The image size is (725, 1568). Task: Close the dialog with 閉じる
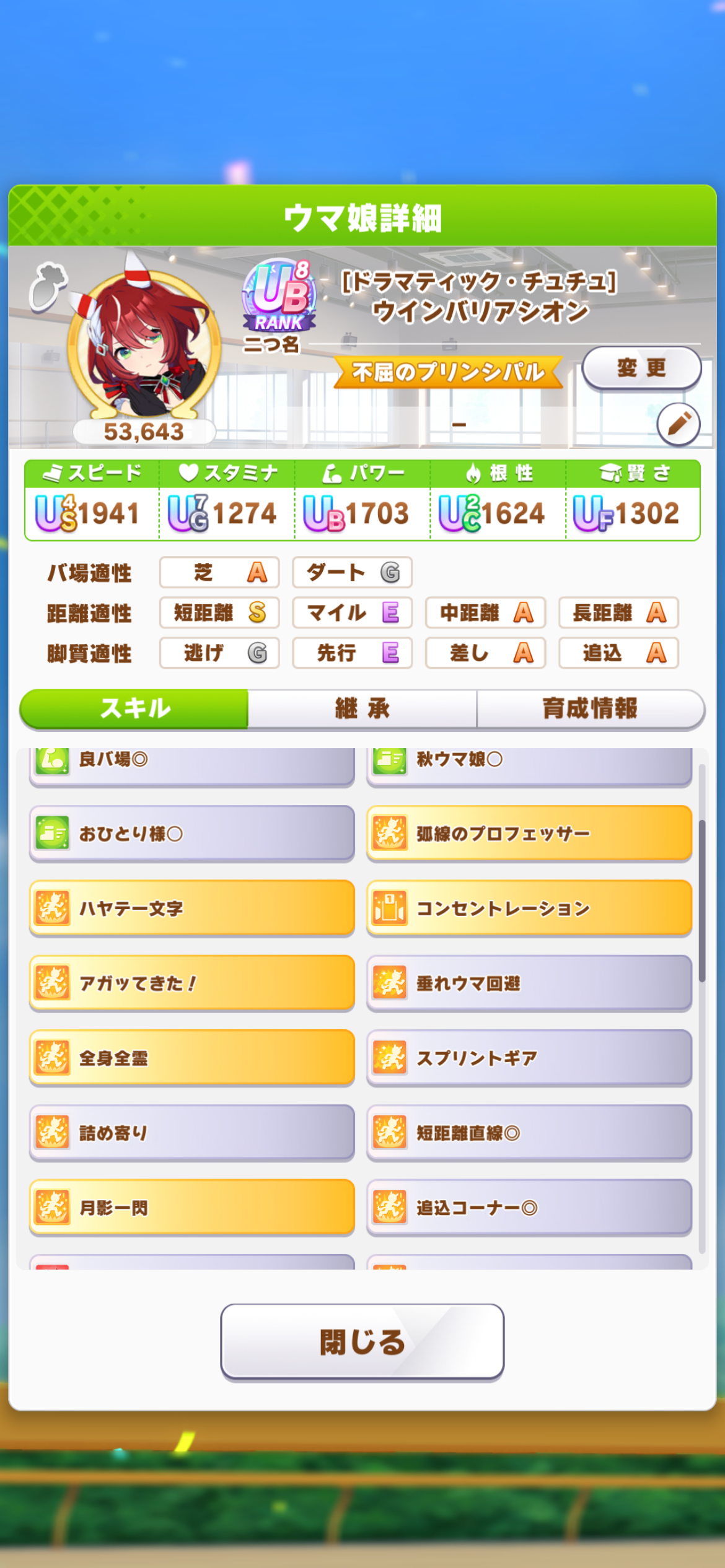pos(362,1342)
